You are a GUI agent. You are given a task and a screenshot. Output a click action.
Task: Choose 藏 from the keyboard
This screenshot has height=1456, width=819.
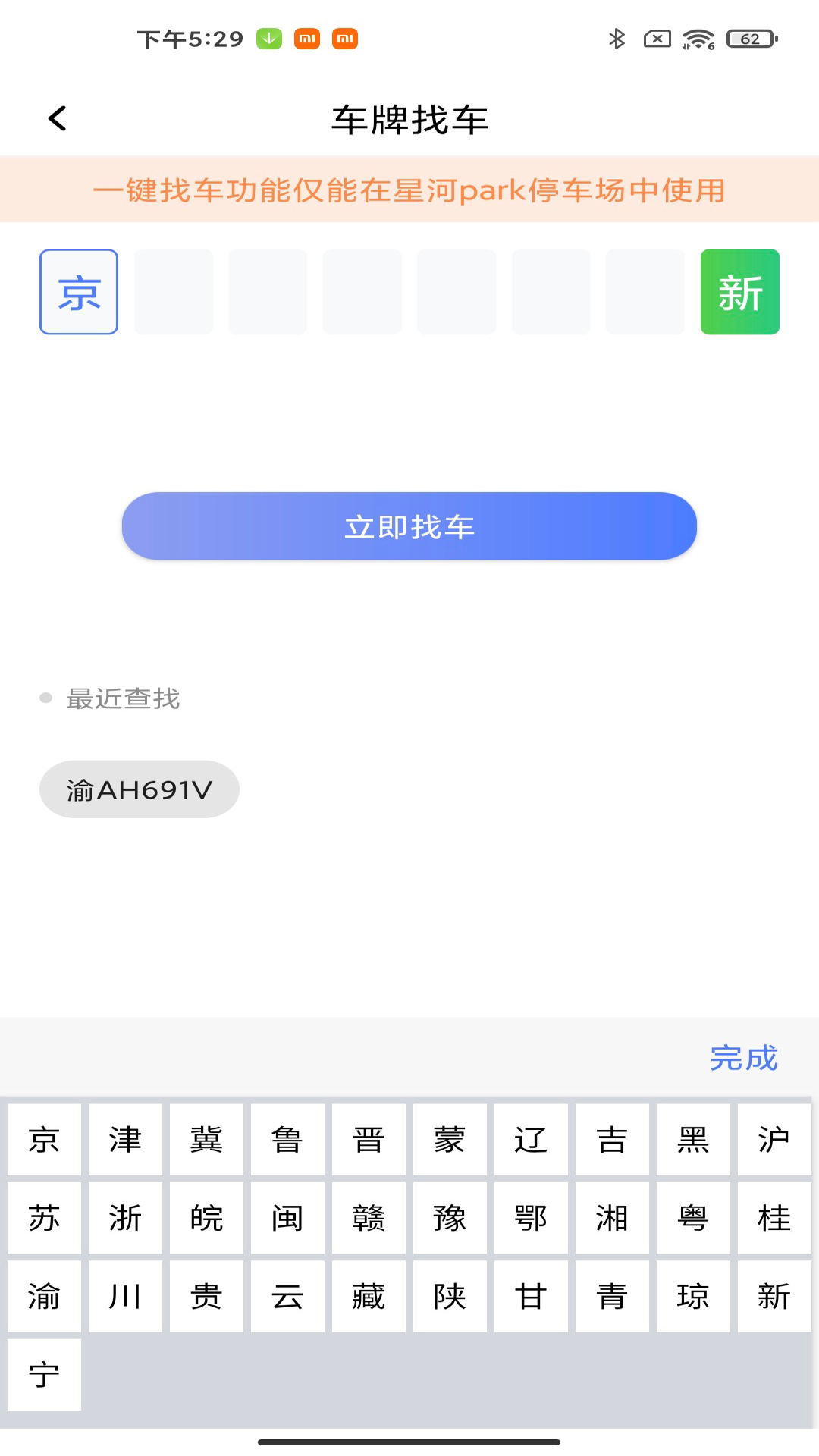368,1297
